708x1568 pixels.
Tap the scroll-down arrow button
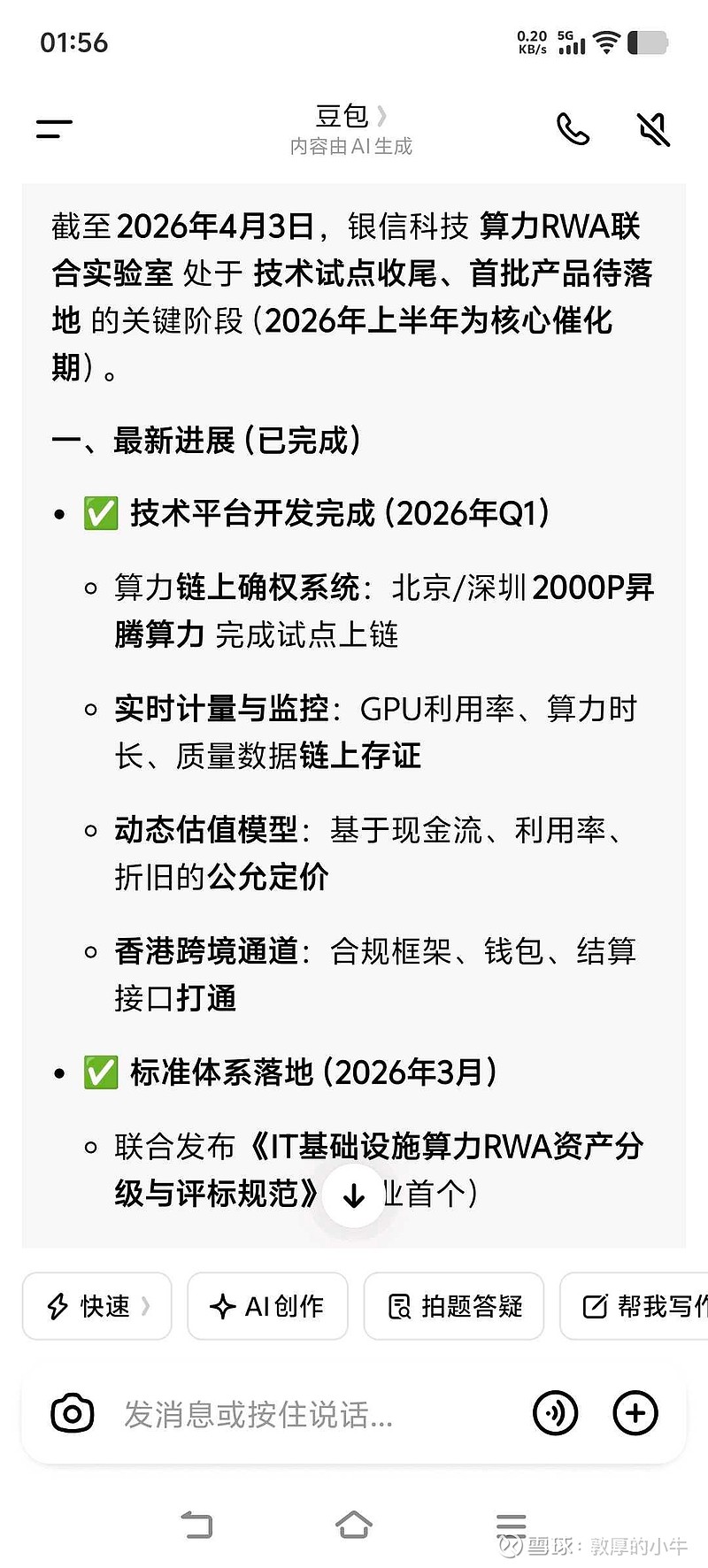click(354, 1197)
